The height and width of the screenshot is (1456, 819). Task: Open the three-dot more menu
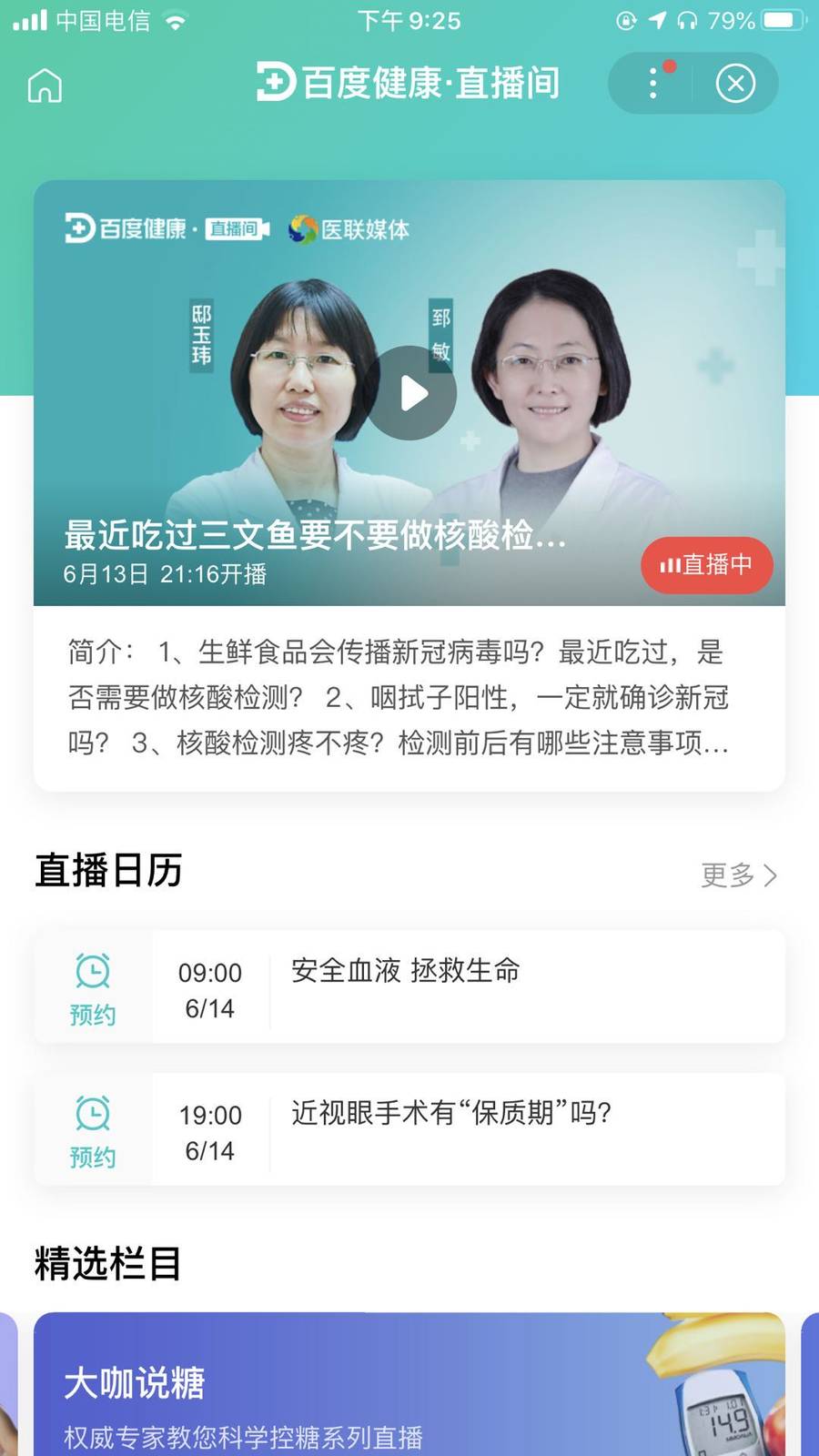(x=652, y=82)
